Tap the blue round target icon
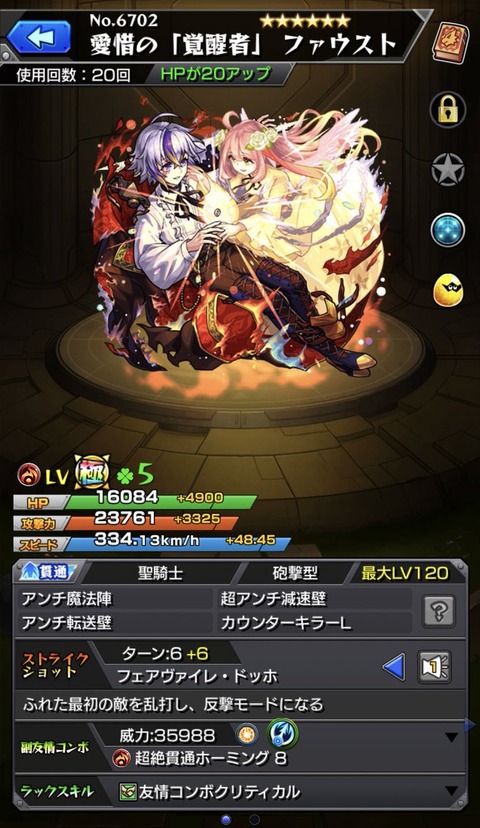 click(x=447, y=230)
